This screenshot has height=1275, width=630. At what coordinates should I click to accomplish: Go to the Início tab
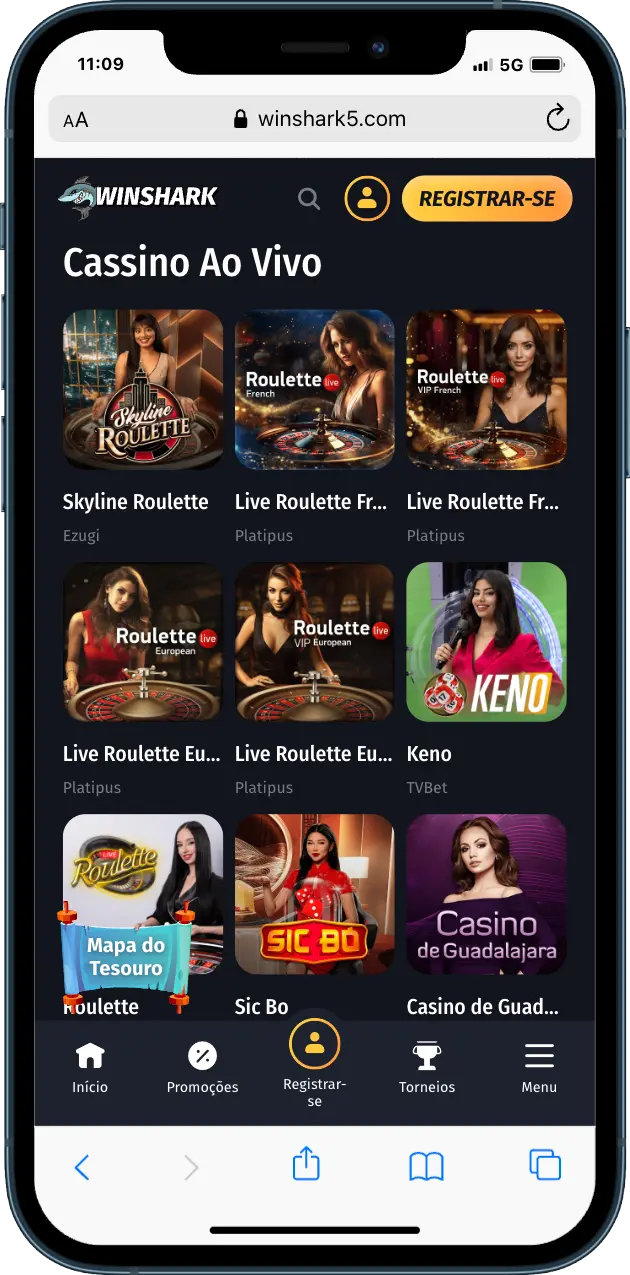click(x=90, y=1066)
